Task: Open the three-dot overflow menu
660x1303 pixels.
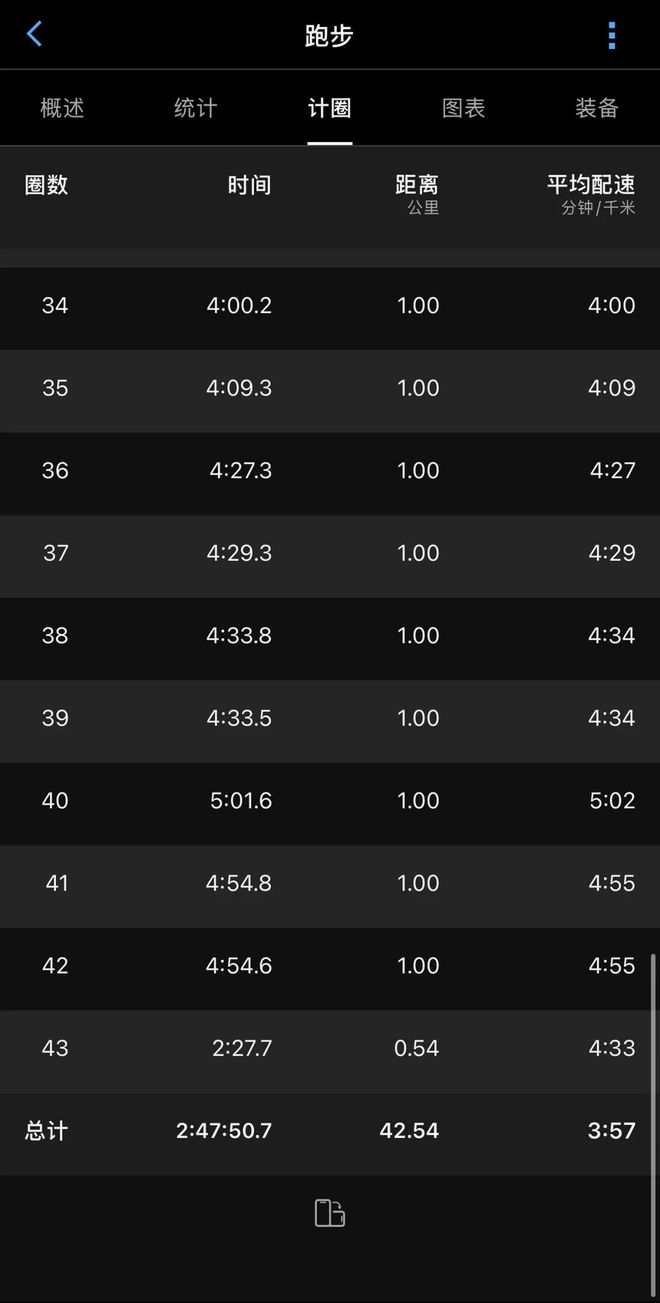Action: pos(612,36)
